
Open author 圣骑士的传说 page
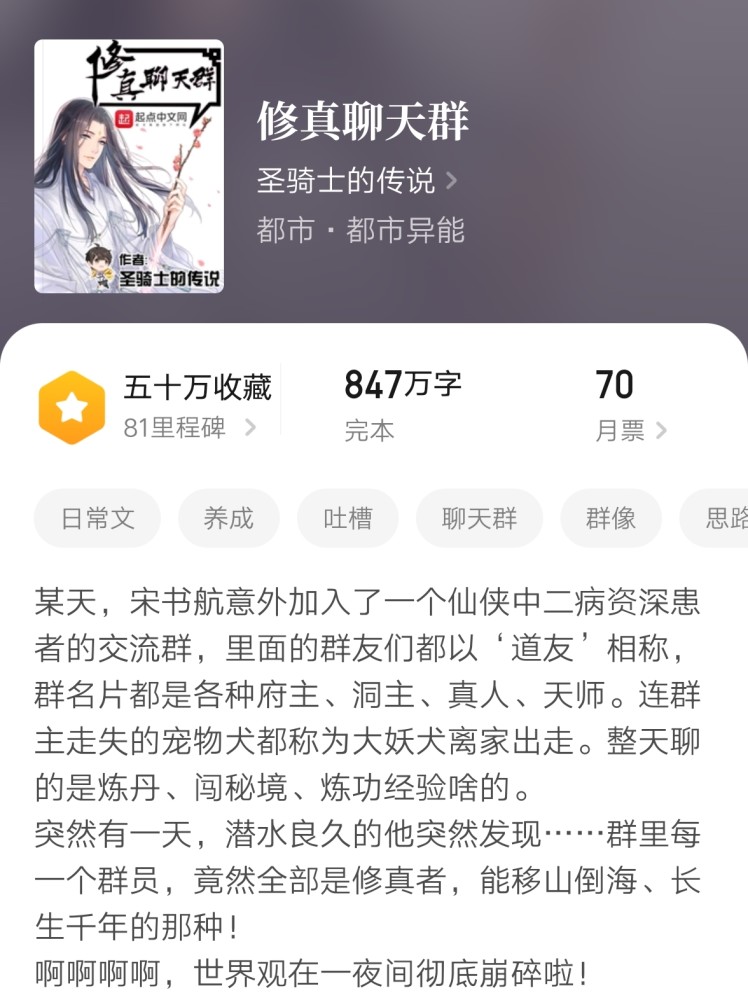click(x=356, y=180)
